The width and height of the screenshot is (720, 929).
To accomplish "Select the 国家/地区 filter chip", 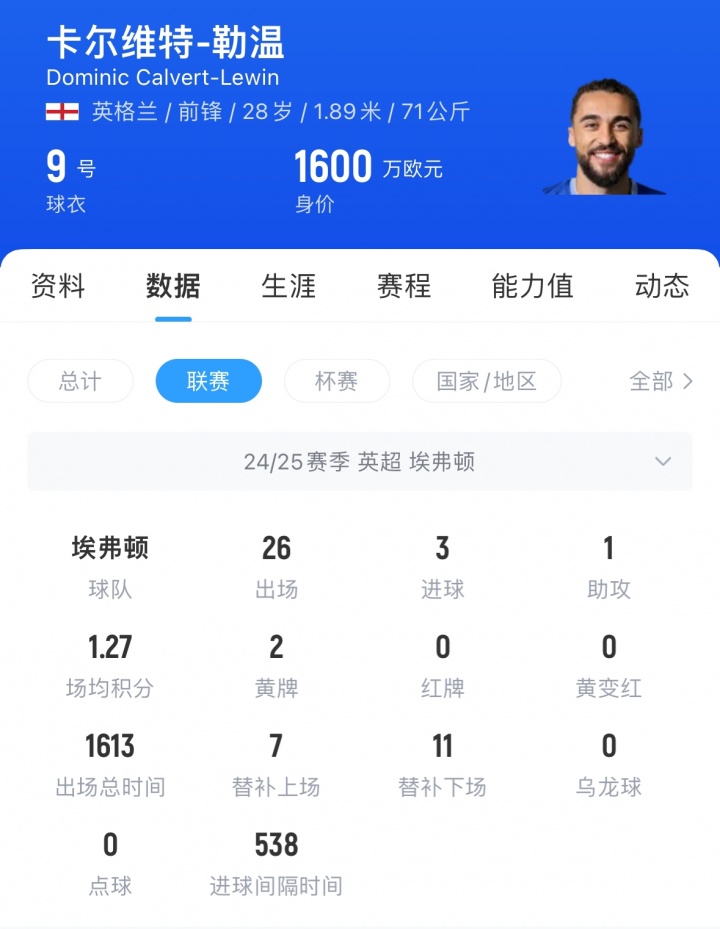I will 486,381.
